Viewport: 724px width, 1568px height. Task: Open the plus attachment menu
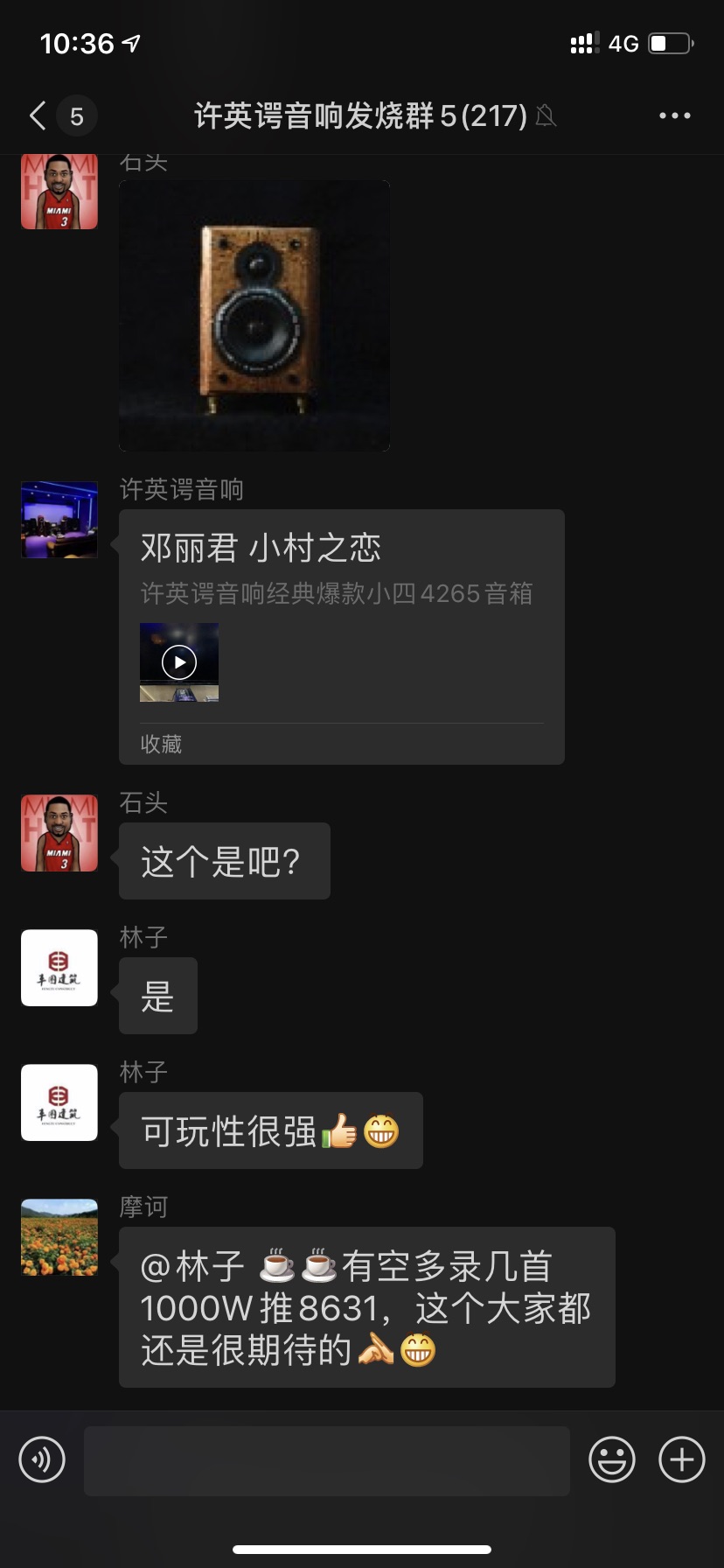(681, 1459)
